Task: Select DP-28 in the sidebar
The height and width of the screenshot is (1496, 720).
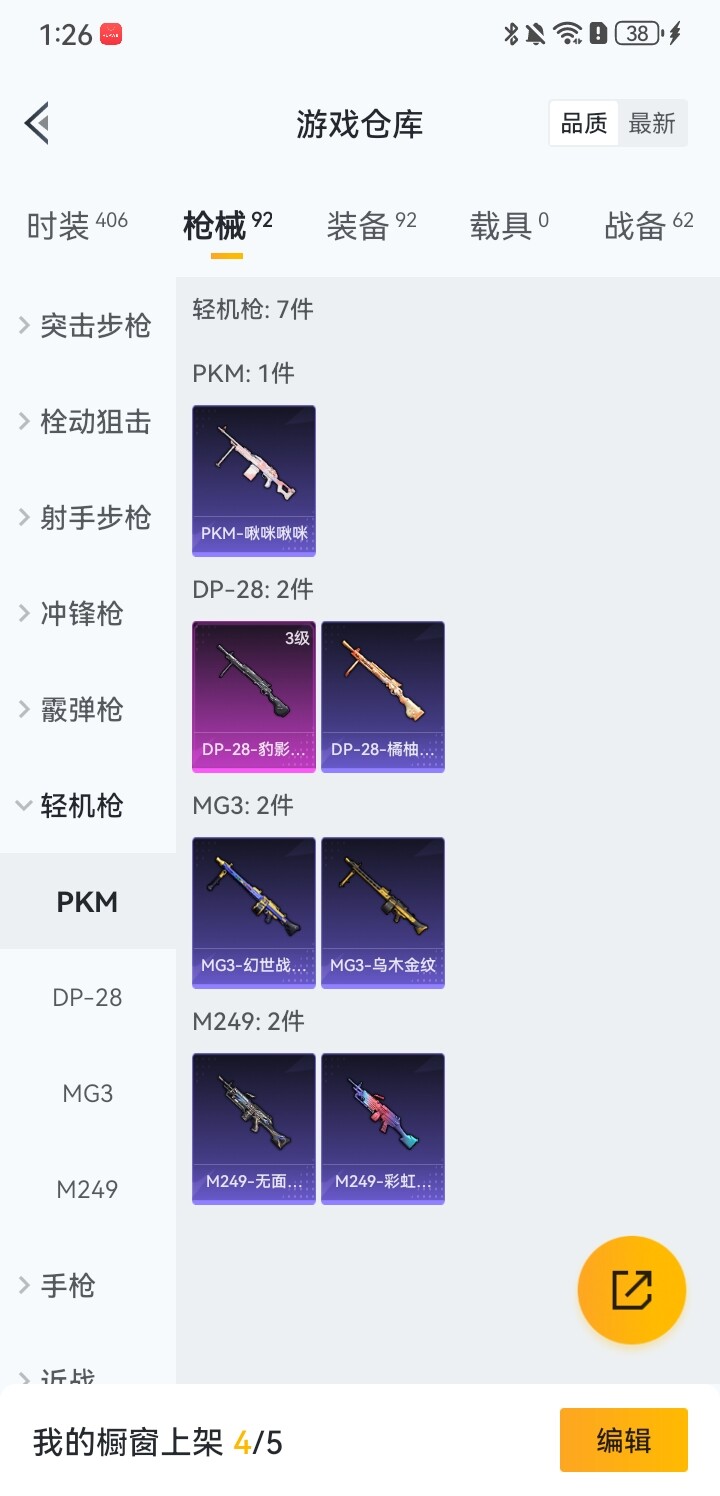Action: pyautogui.click(x=88, y=998)
